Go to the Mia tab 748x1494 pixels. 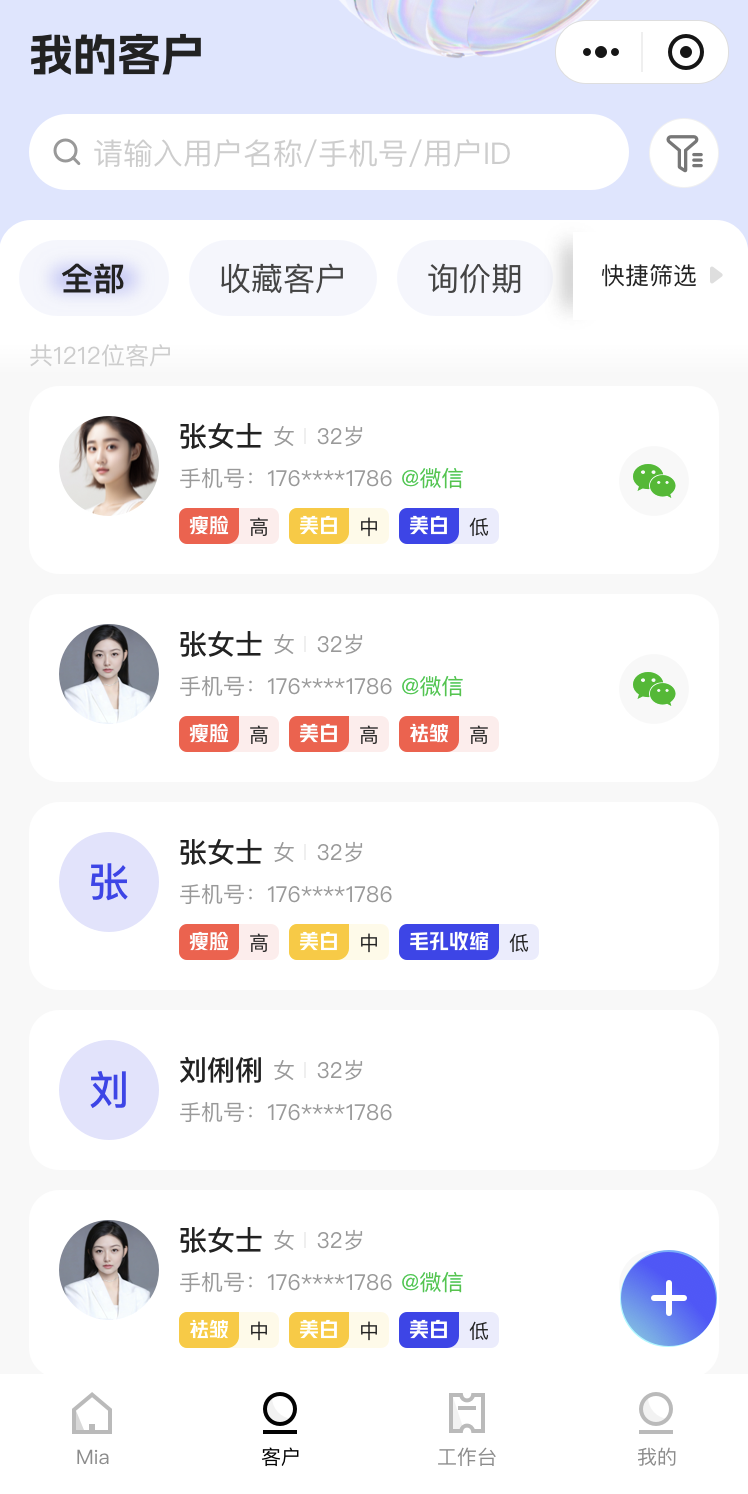pos(92,1430)
